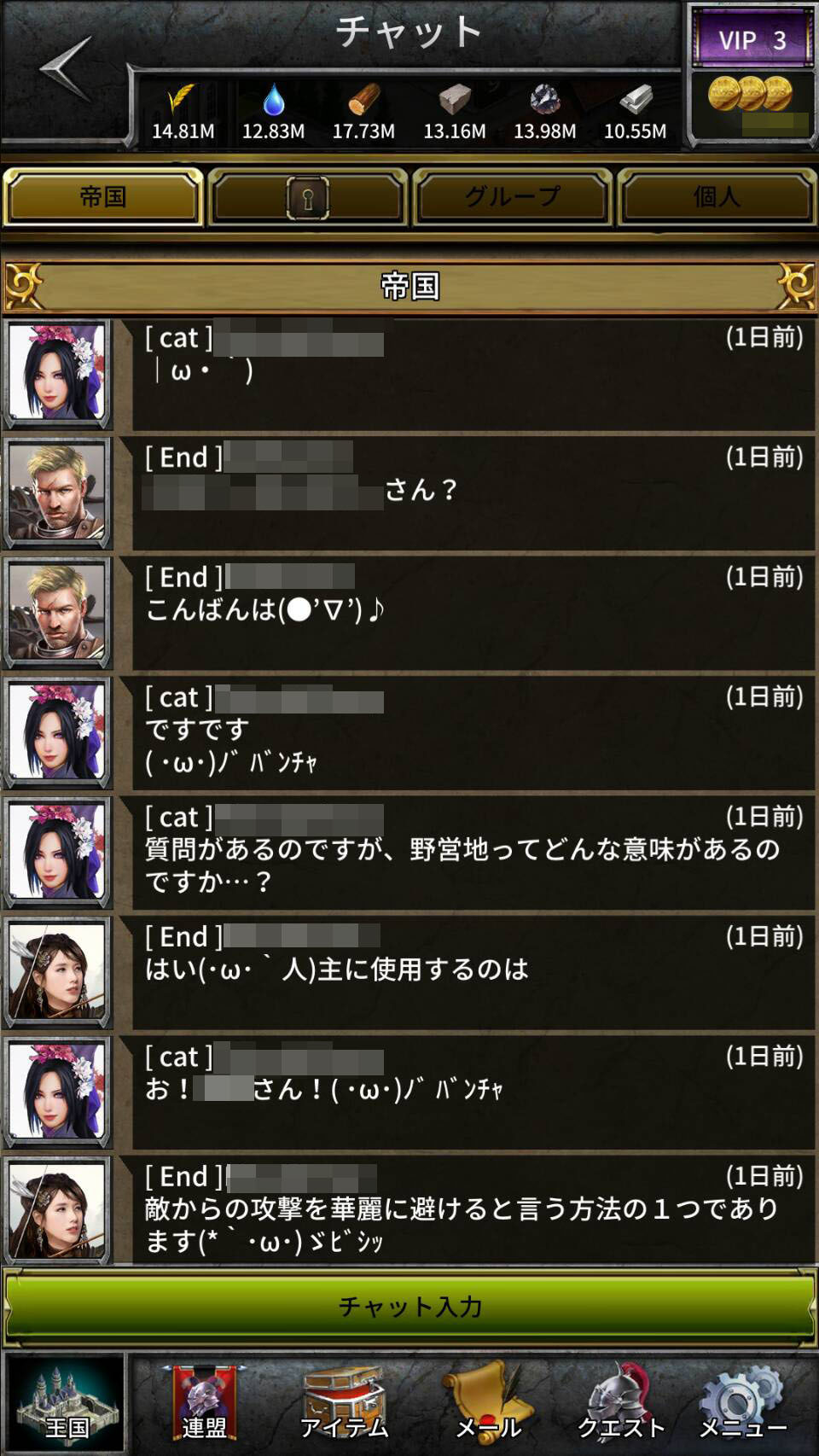Open the クエスト list
The height and width of the screenshot is (1456, 819).
(620, 1404)
